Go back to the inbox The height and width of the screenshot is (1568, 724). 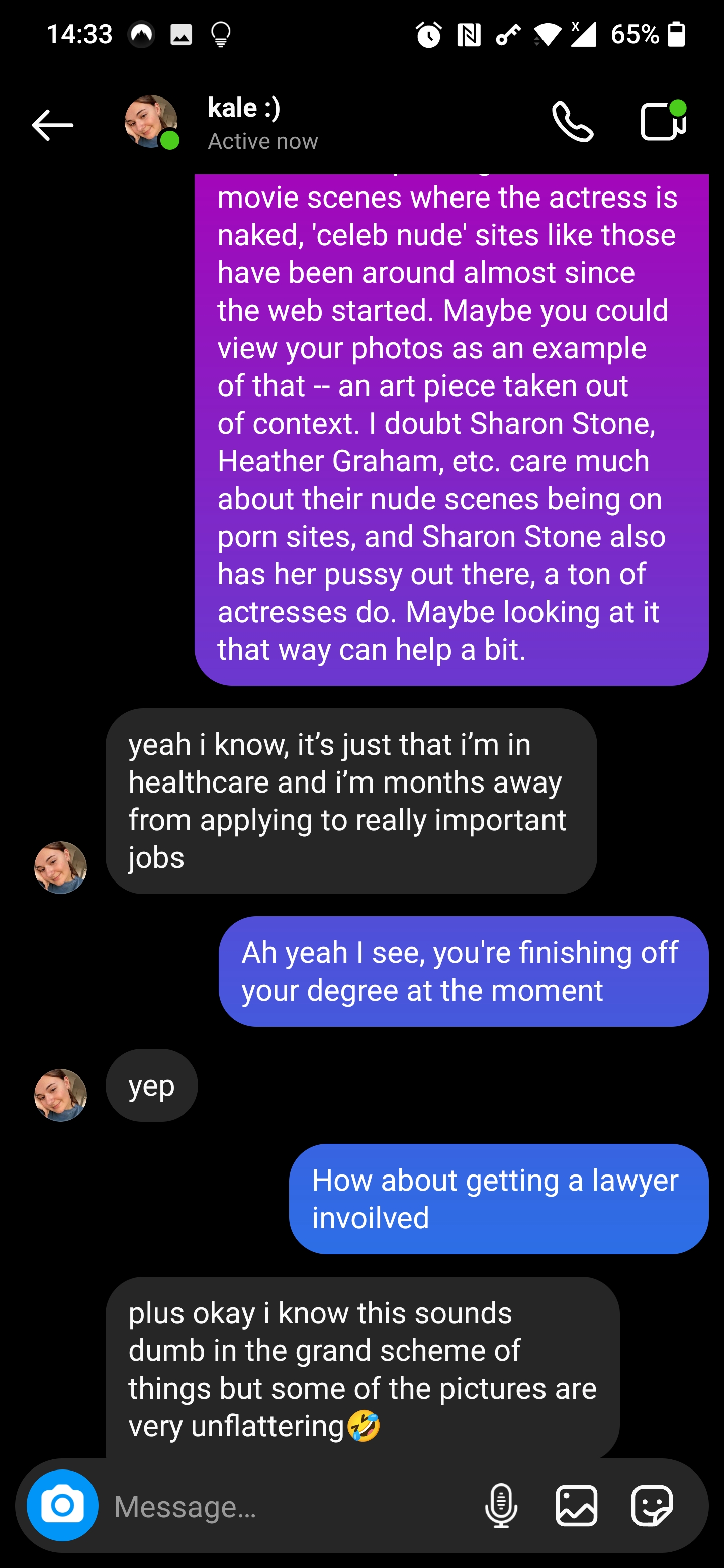click(52, 125)
